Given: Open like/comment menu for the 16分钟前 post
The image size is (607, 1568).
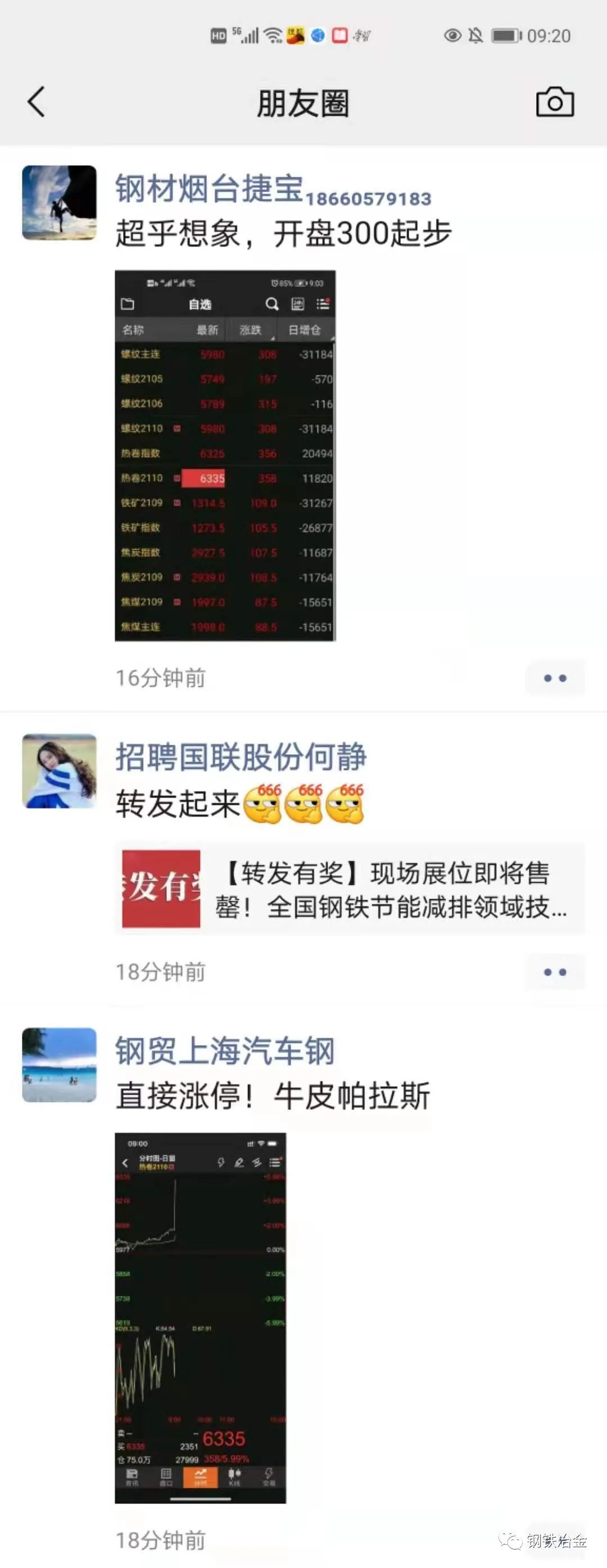Looking at the screenshot, I should pyautogui.click(x=555, y=677).
